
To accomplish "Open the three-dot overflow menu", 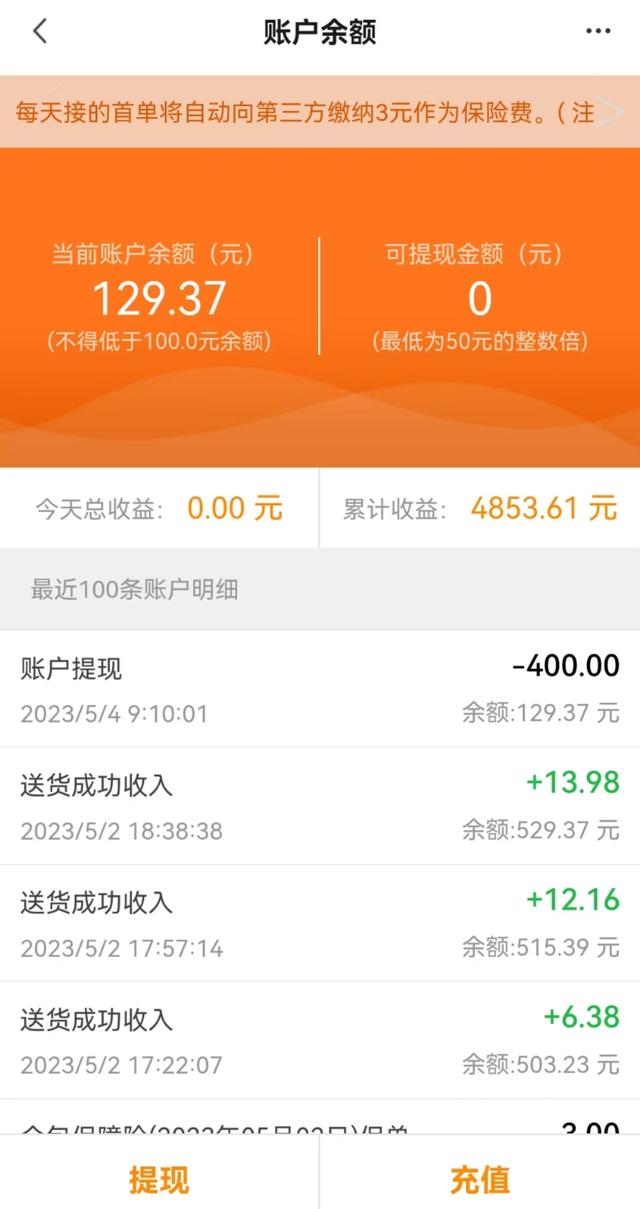I will tap(598, 32).
